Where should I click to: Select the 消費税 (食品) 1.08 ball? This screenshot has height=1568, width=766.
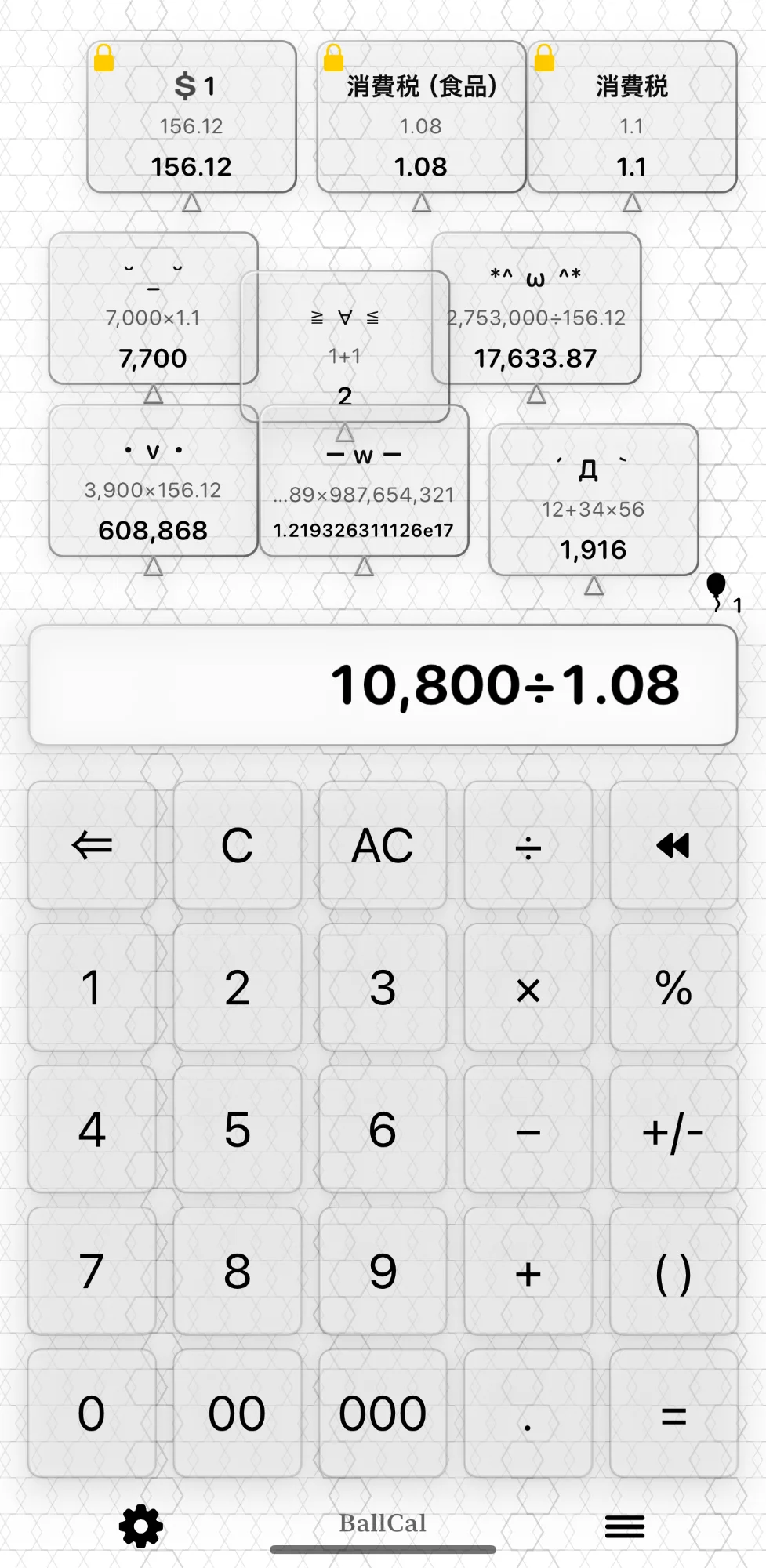[421, 118]
